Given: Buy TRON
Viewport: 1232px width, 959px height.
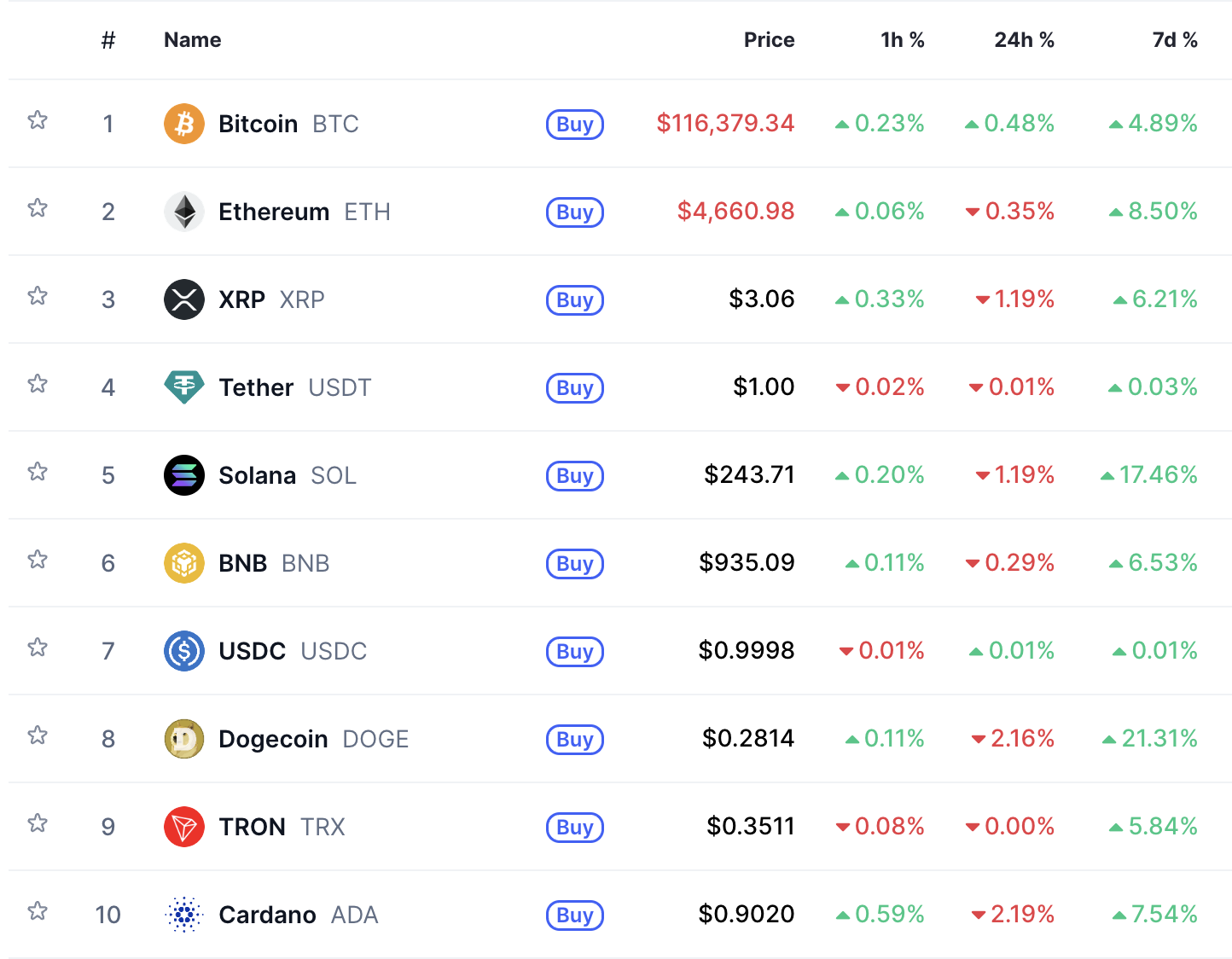Looking at the screenshot, I should tap(574, 828).
